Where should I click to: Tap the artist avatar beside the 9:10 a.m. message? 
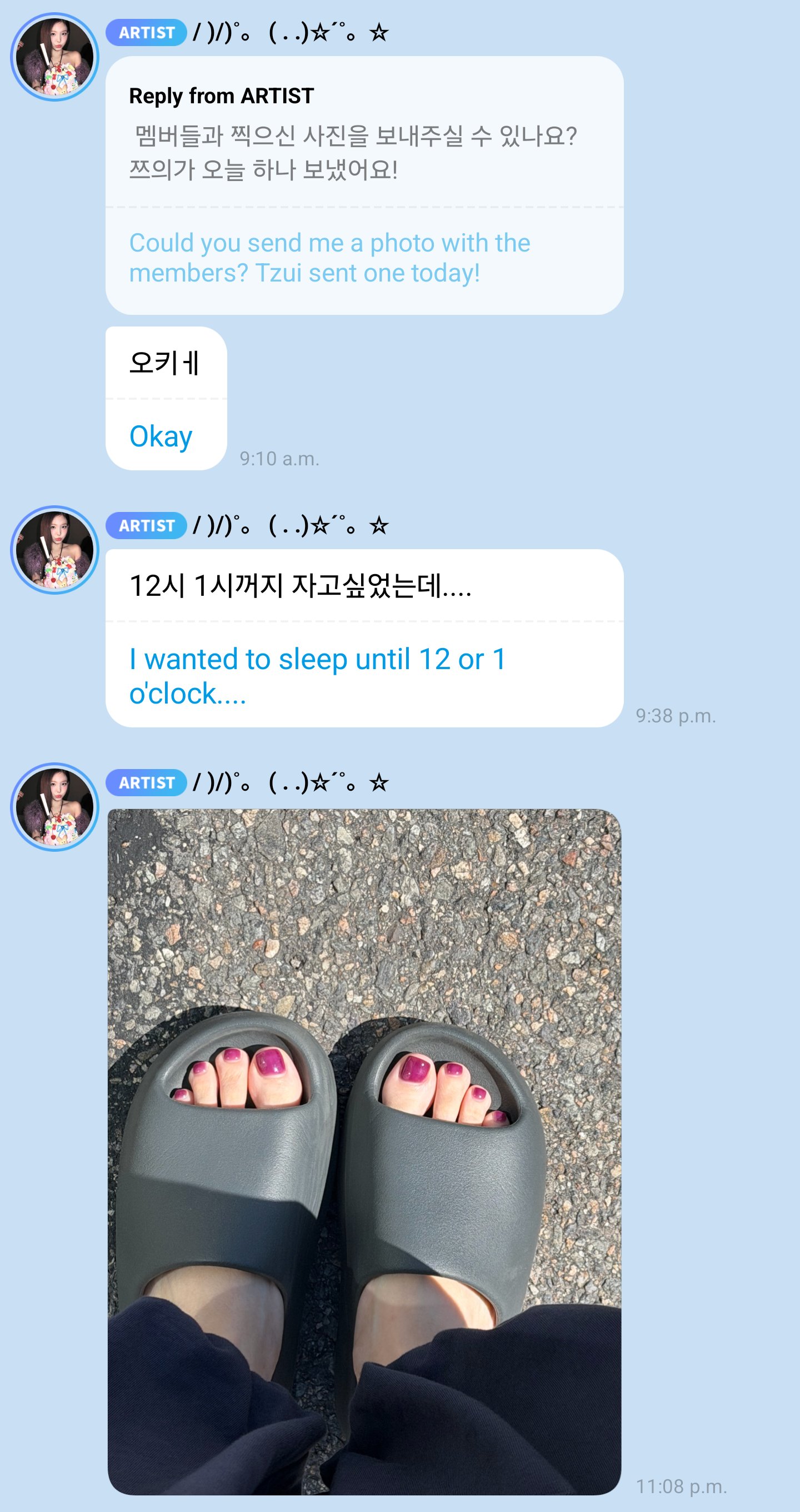tap(54, 57)
